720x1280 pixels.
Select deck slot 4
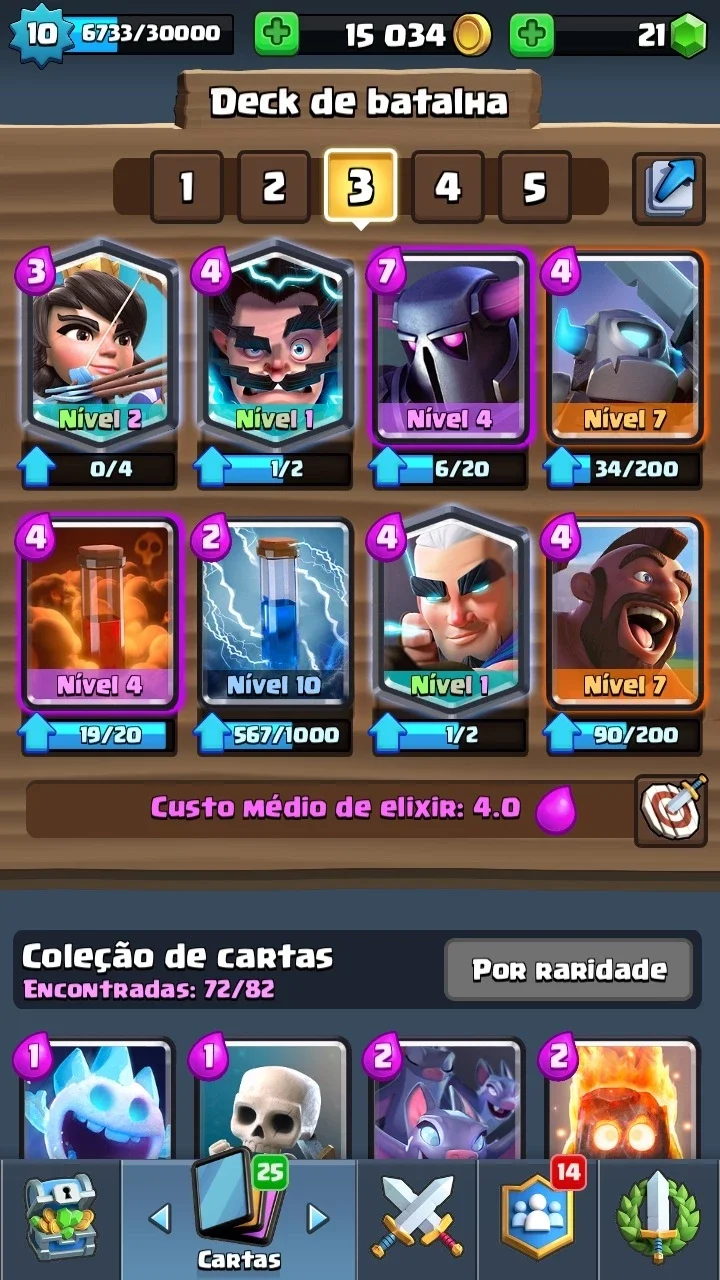448,186
